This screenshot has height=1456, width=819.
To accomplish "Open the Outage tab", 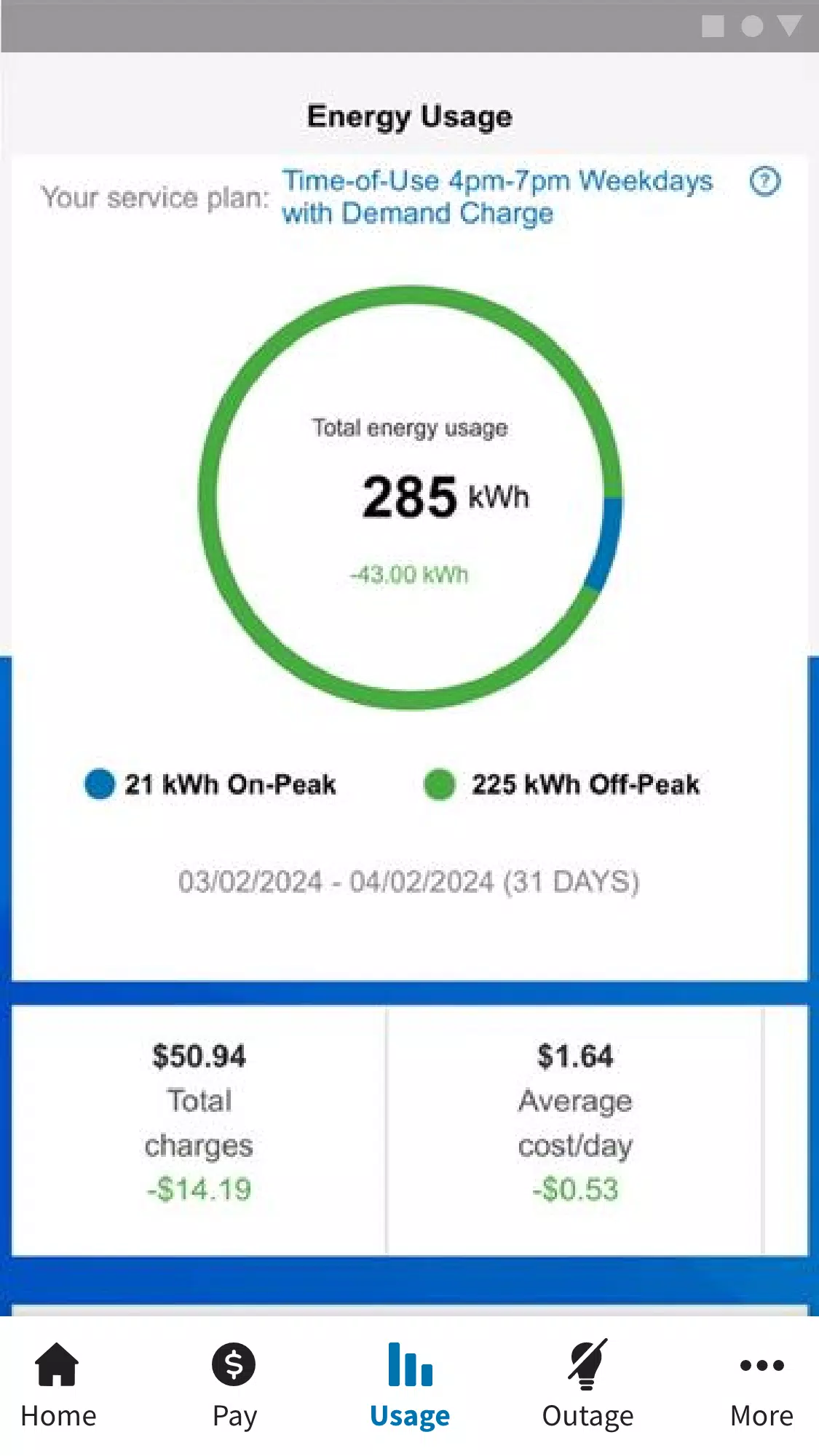I will pyautogui.click(x=587, y=1386).
